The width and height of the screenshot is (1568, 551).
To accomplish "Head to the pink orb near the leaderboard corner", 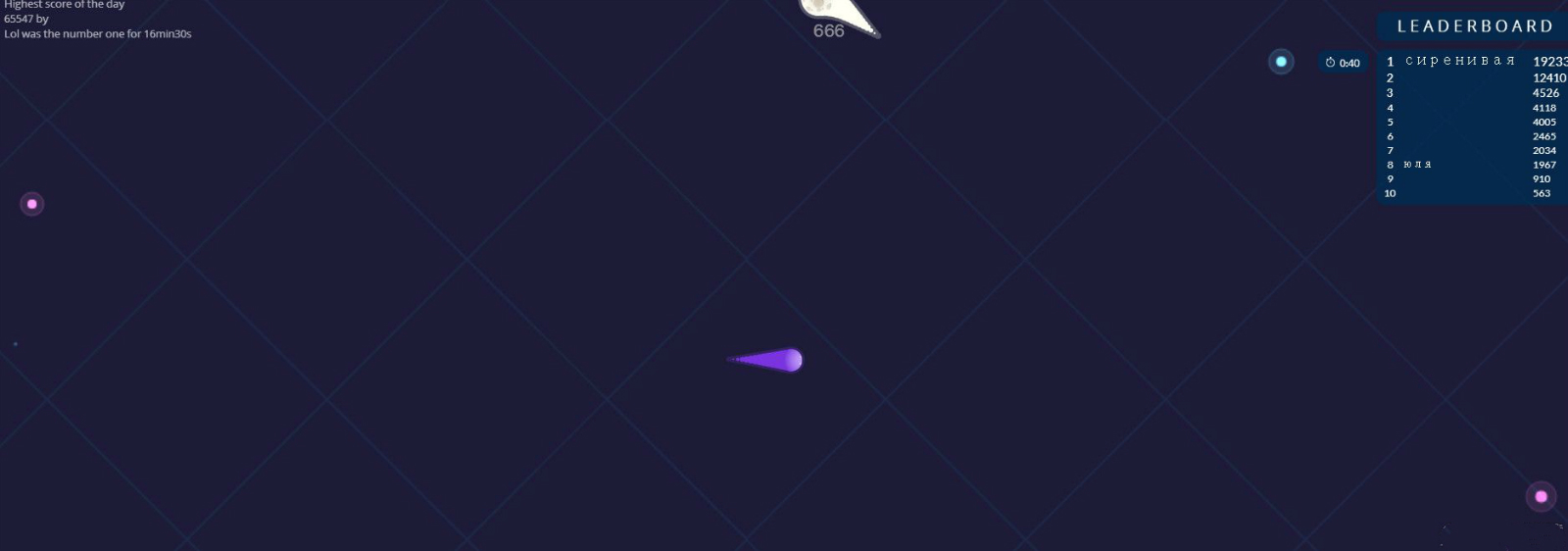I will pos(1541,497).
